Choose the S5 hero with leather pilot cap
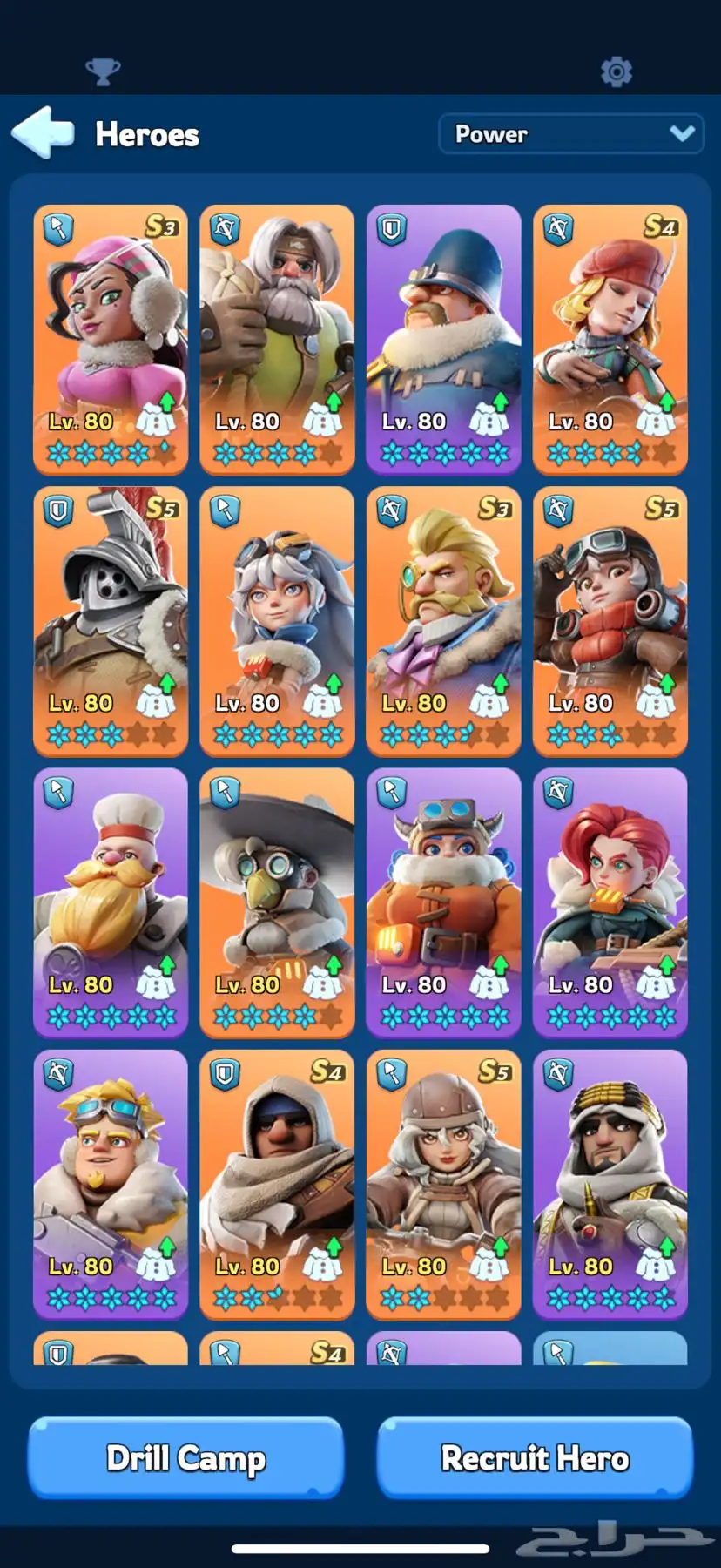721x1568 pixels. 443,1183
